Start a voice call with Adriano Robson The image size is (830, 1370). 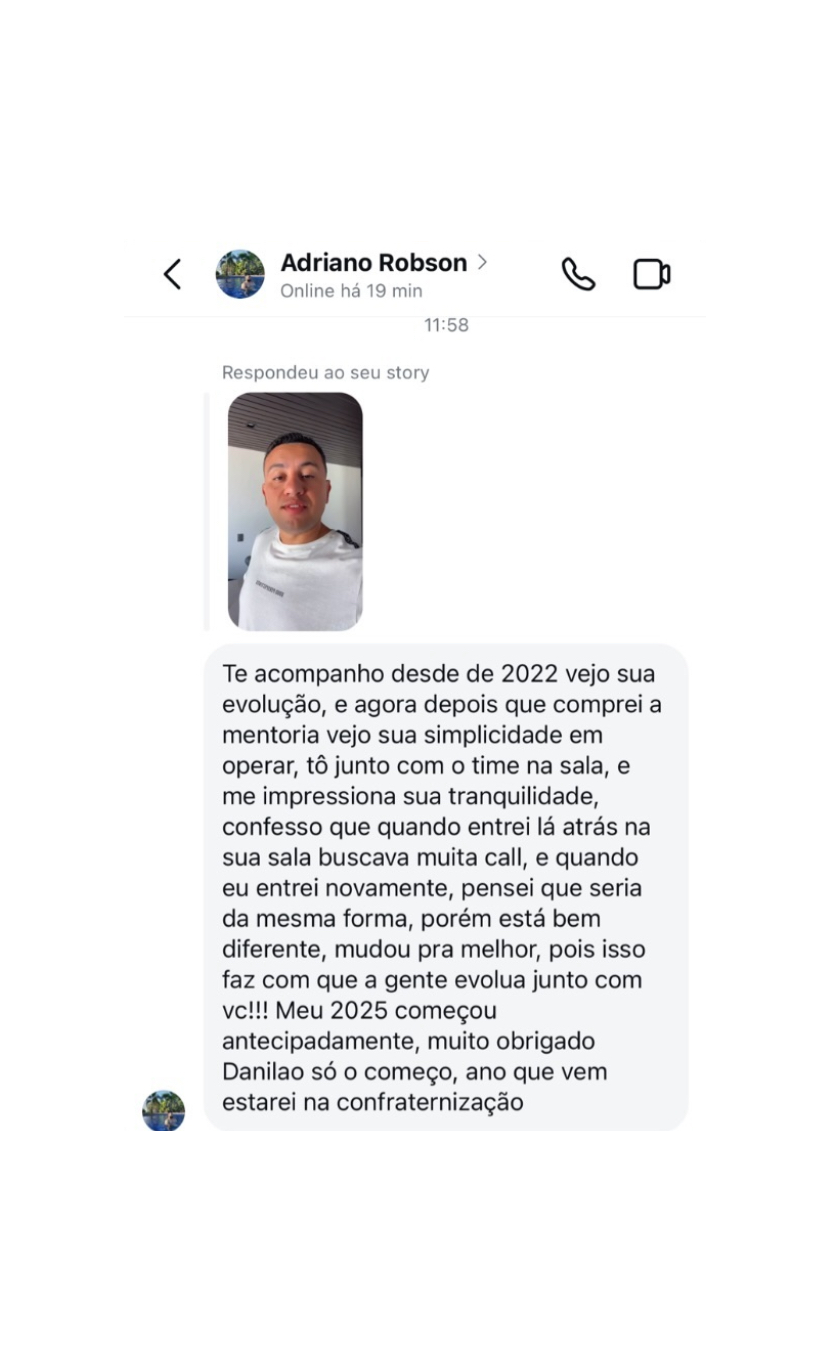(578, 274)
